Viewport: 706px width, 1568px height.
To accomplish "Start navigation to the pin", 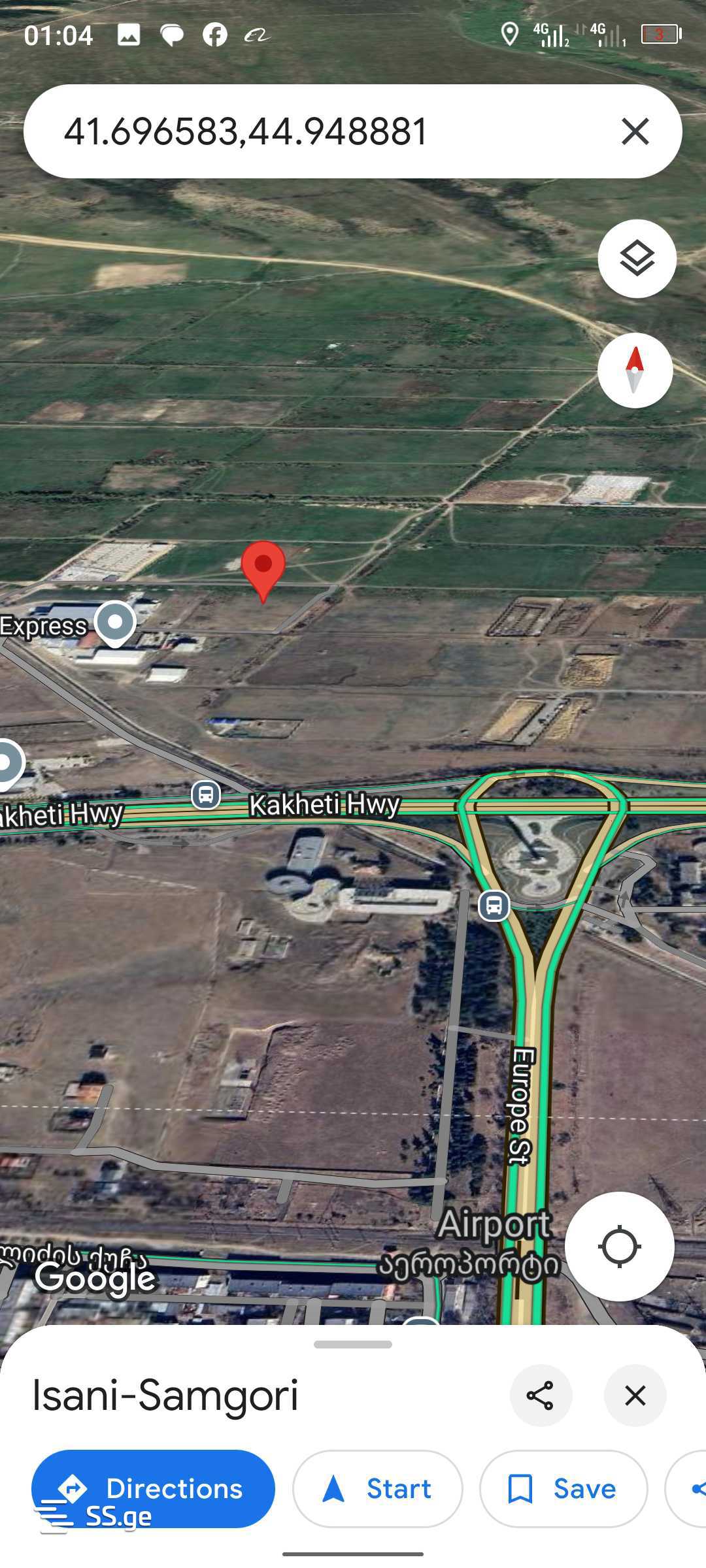I will 378,1489.
